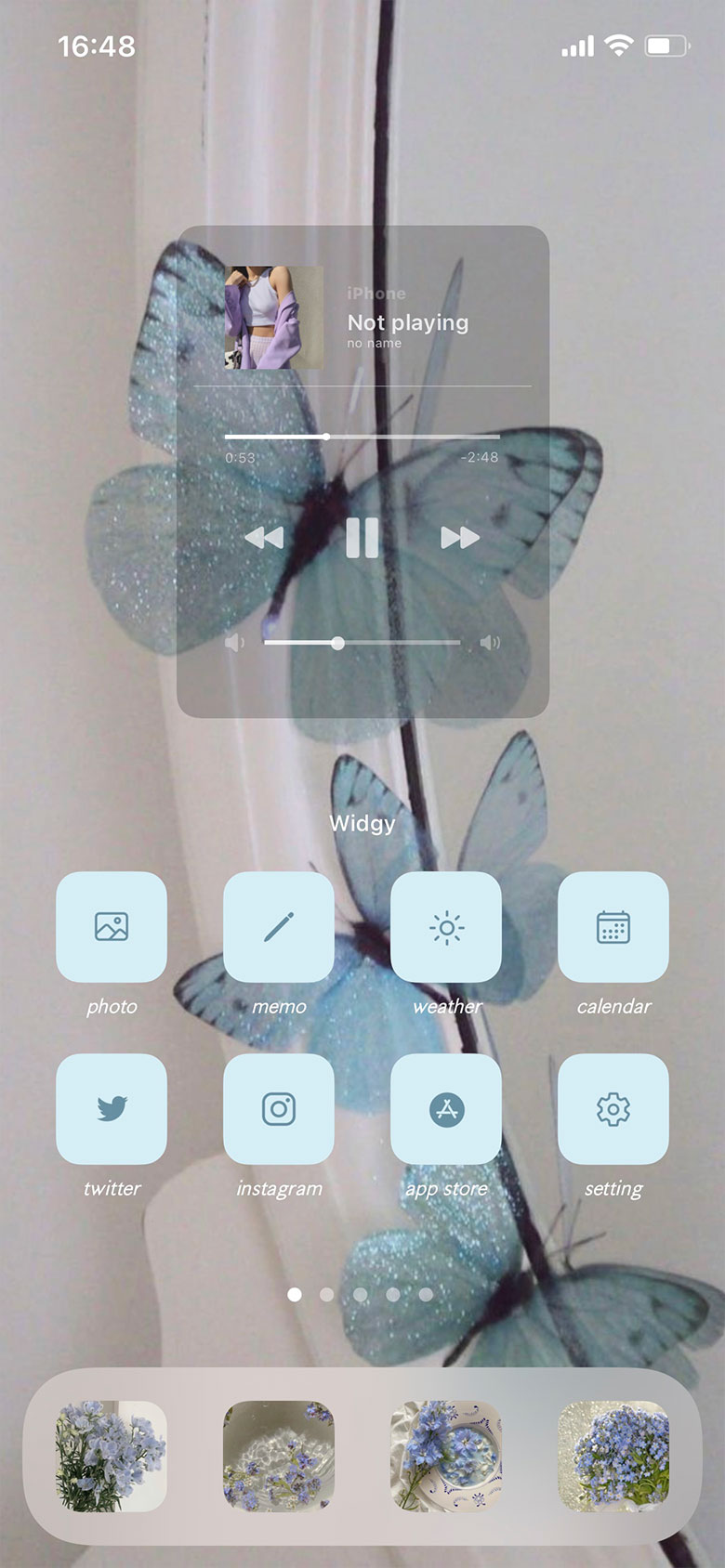
Task: Open the setting app
Action: [613, 1109]
